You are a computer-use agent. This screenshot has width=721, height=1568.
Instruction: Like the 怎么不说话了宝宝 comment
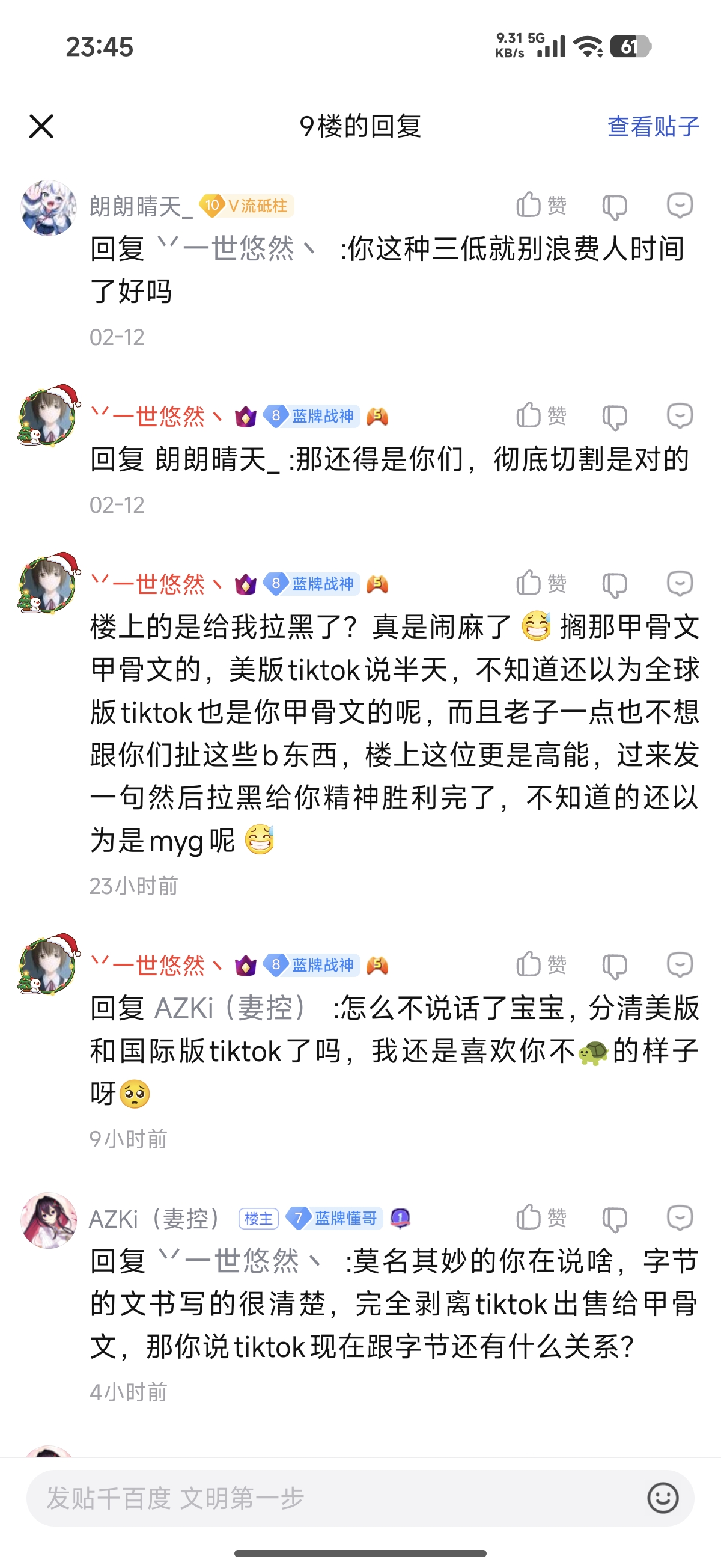point(540,965)
